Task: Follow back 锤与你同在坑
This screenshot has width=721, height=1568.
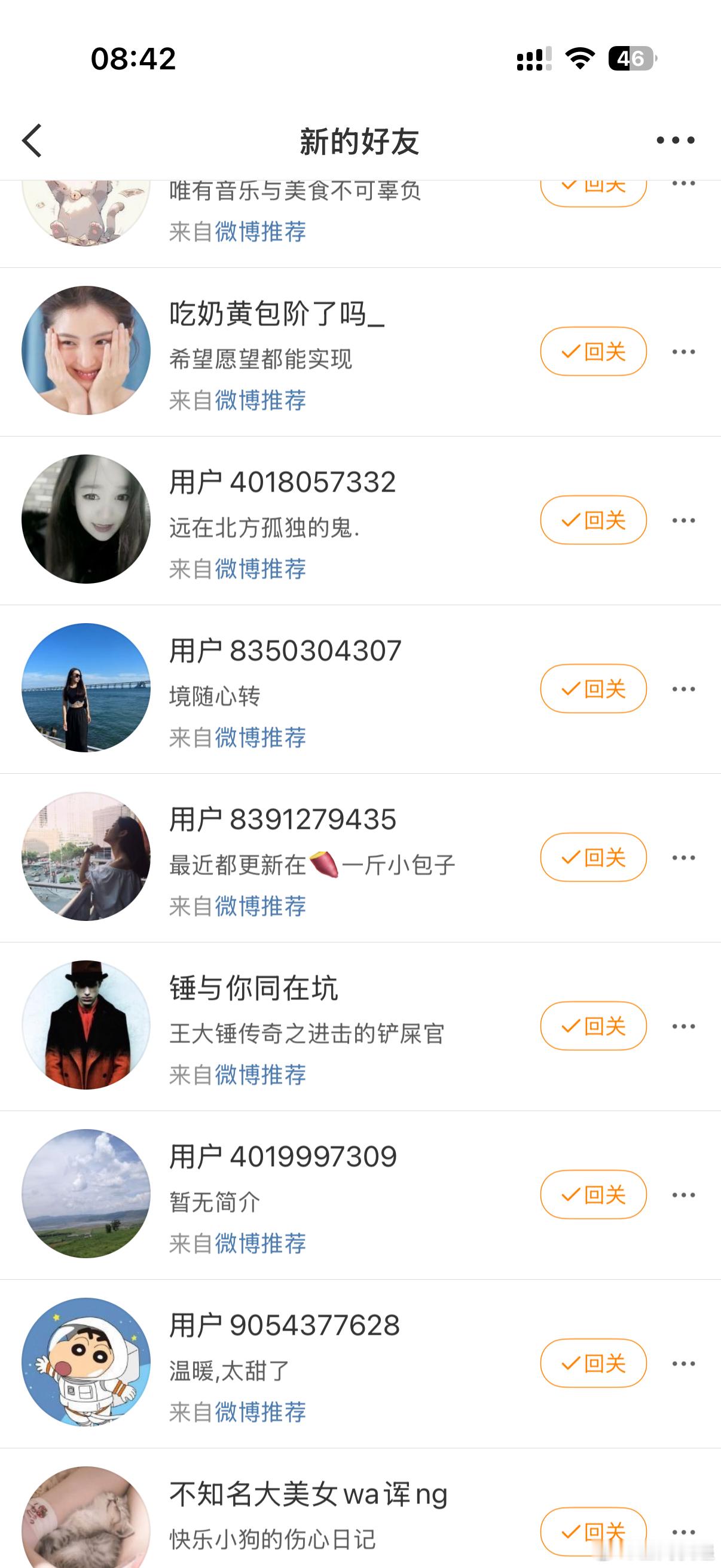Action: [x=592, y=1026]
